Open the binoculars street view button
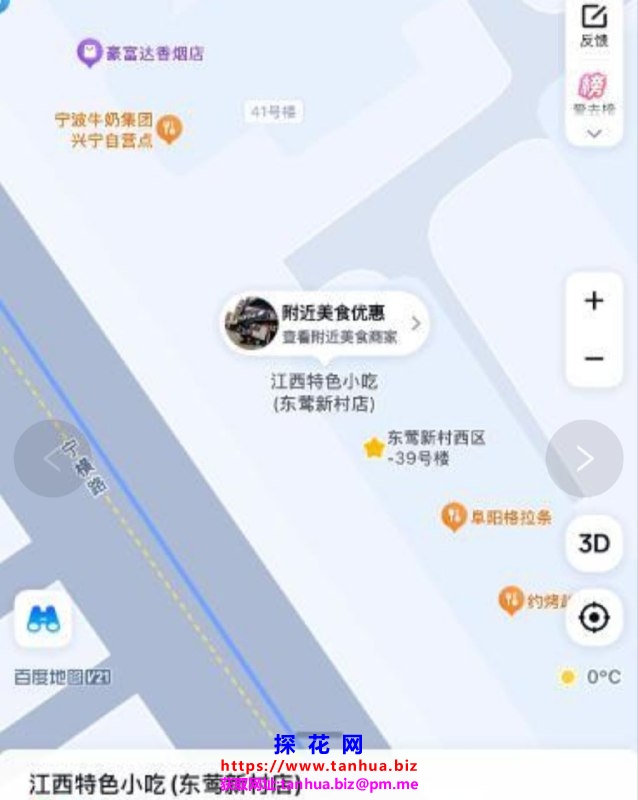Image resolution: width=638 pixels, height=800 pixels. click(43, 619)
